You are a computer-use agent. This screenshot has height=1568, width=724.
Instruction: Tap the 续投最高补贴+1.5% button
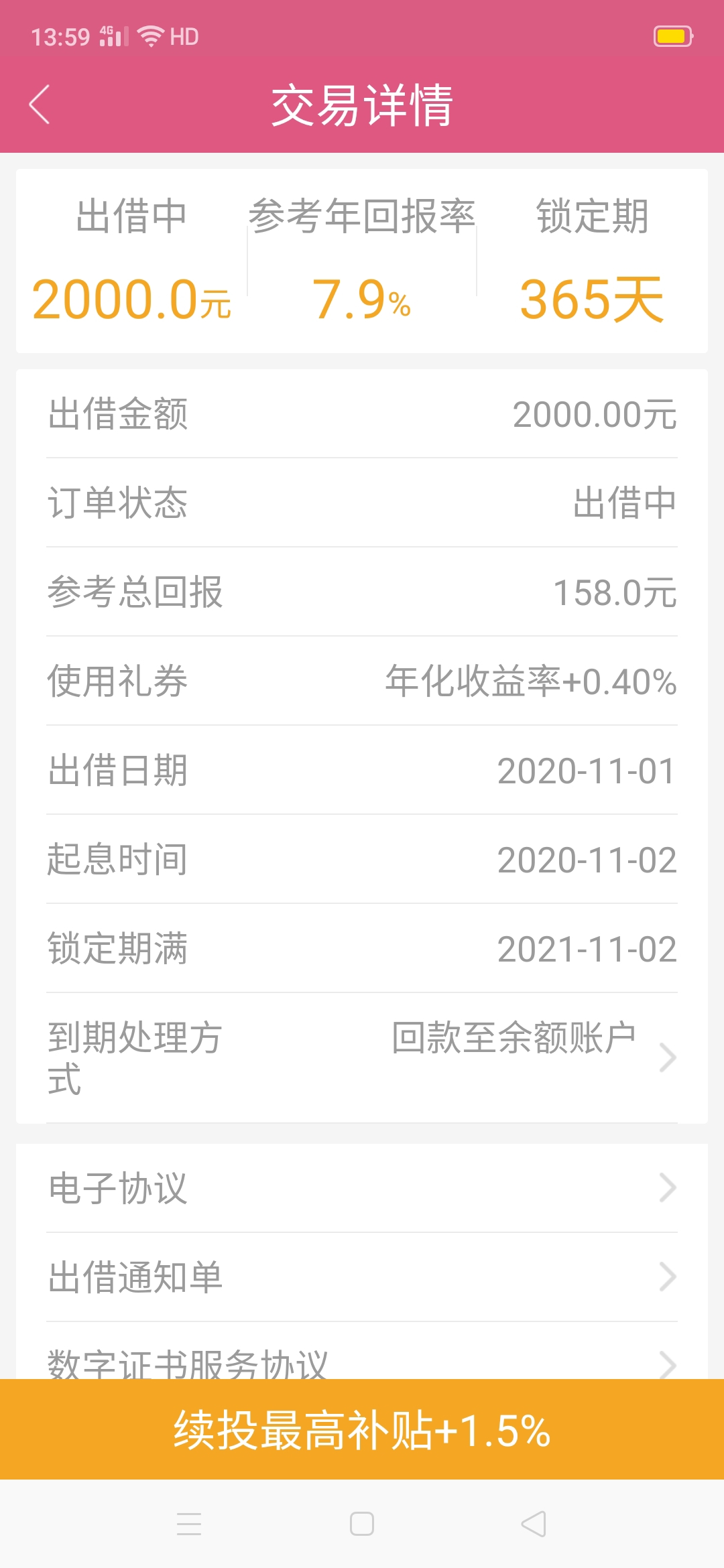[x=362, y=1429]
